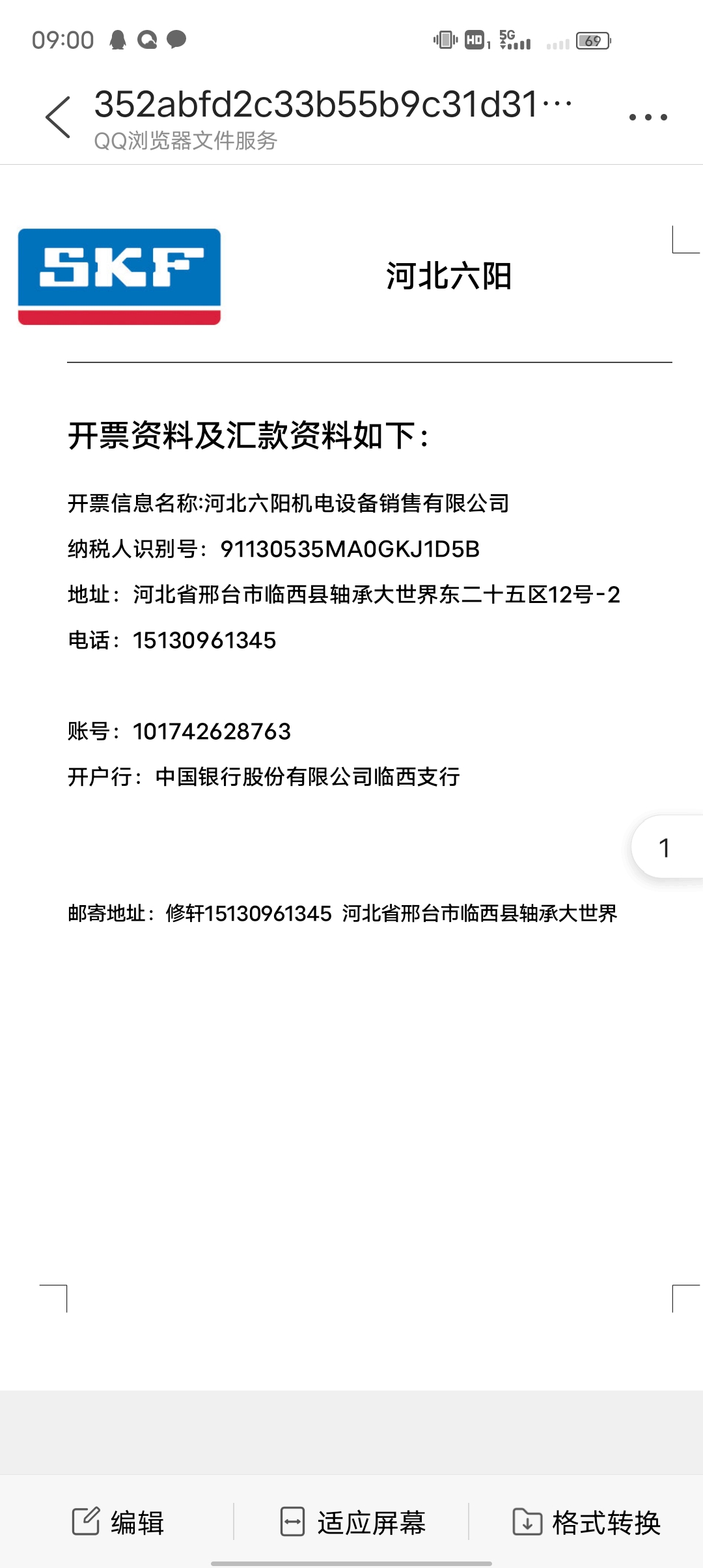Tap the page number 1 indicator
Screen dimensions: 703x1568
coord(666,847)
